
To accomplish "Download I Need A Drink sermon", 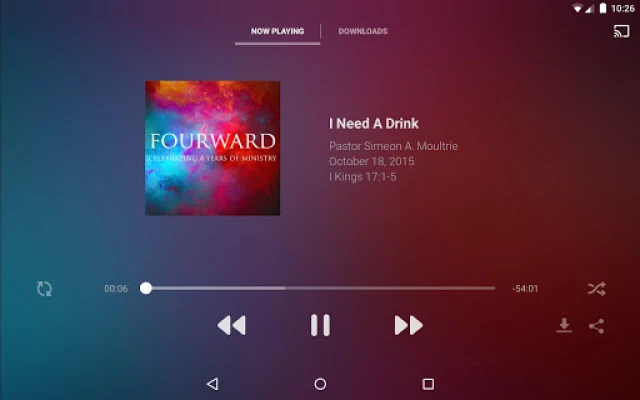I will [x=564, y=325].
